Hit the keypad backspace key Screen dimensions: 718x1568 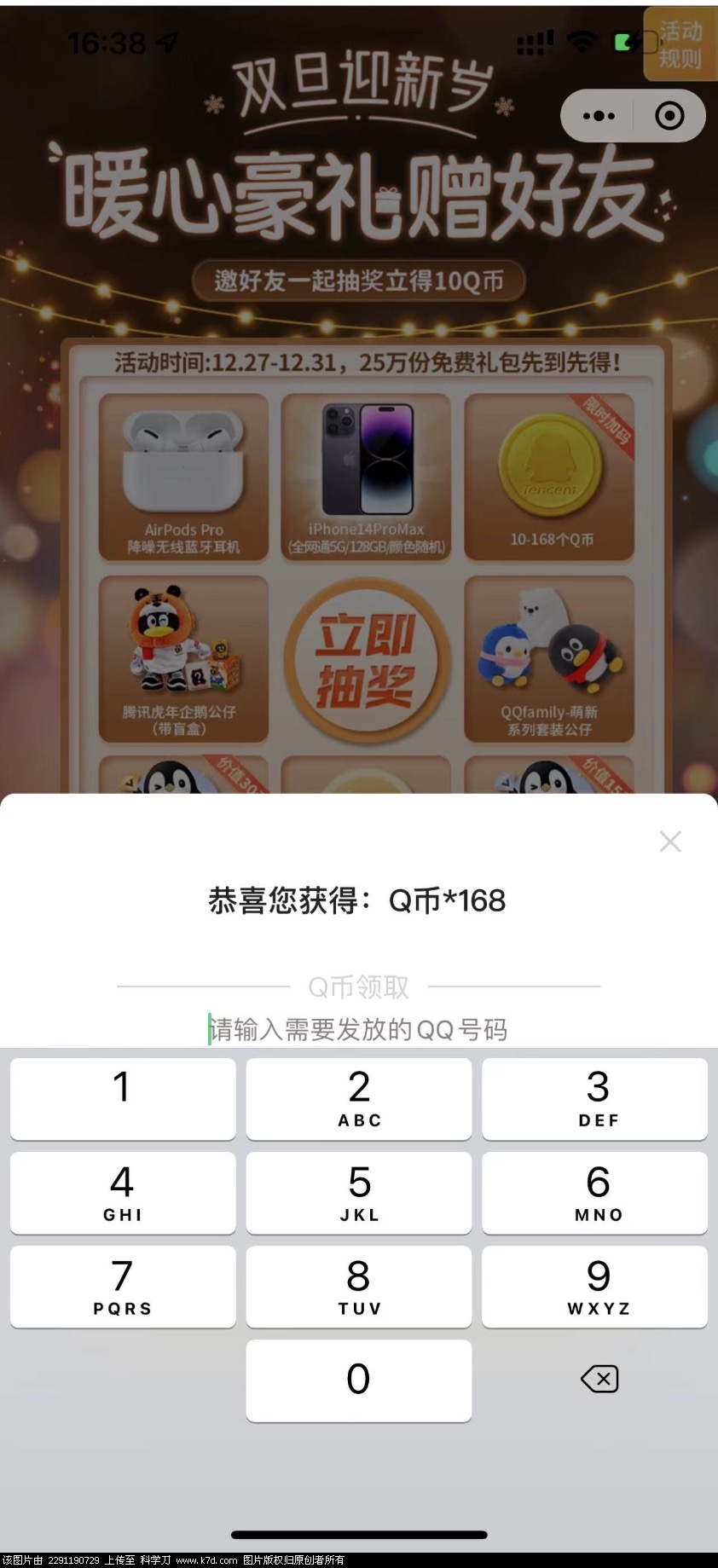click(x=599, y=1379)
